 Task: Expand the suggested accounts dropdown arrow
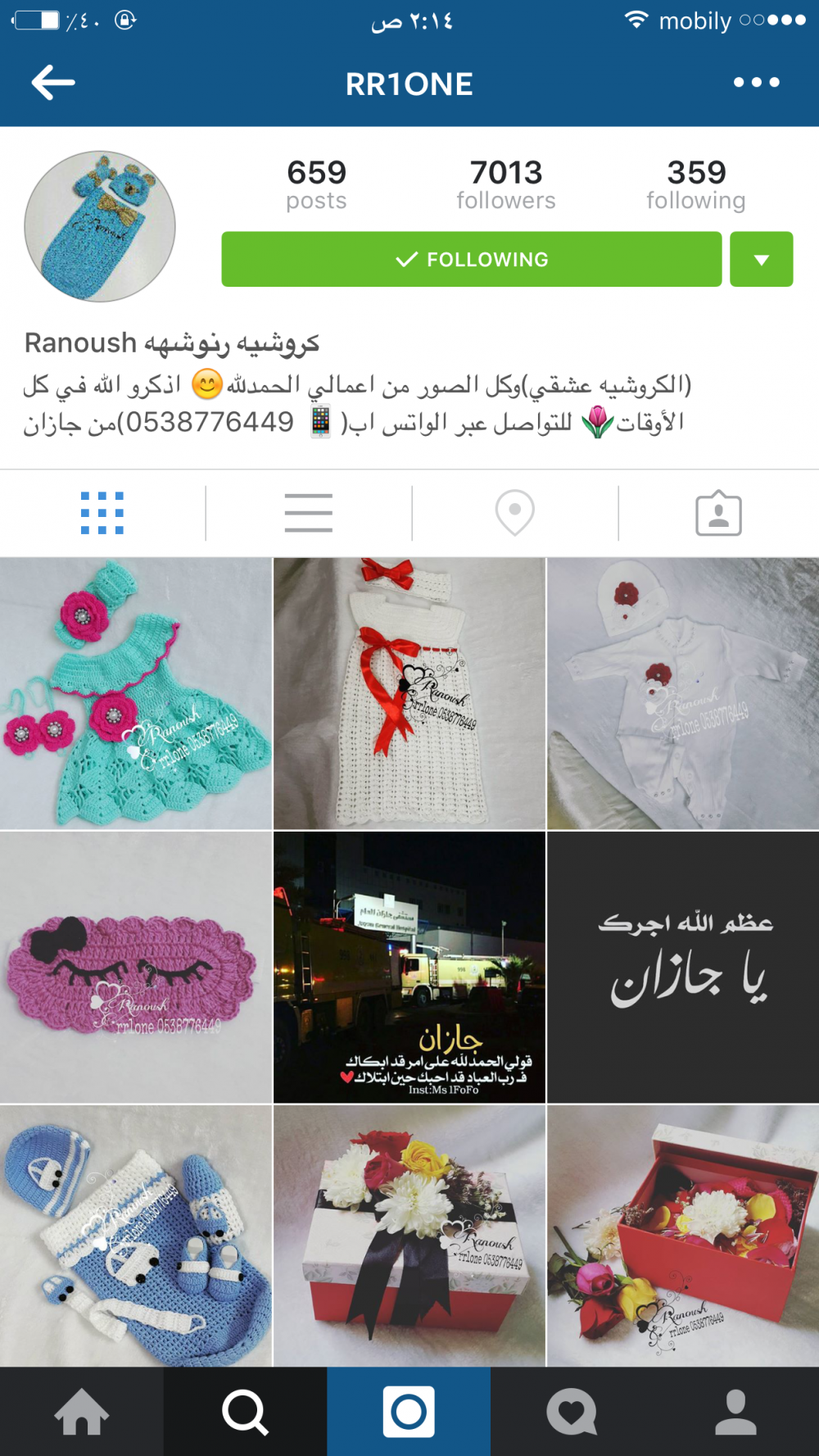tap(761, 259)
